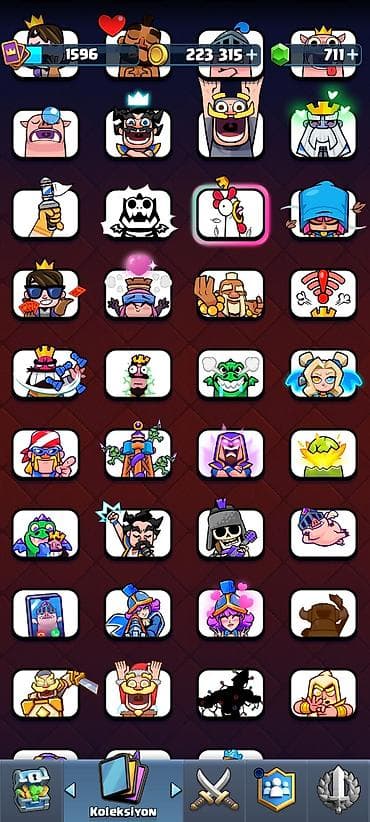Select the skeleton dragon emote
The height and width of the screenshot is (822, 370).
click(x=138, y=214)
